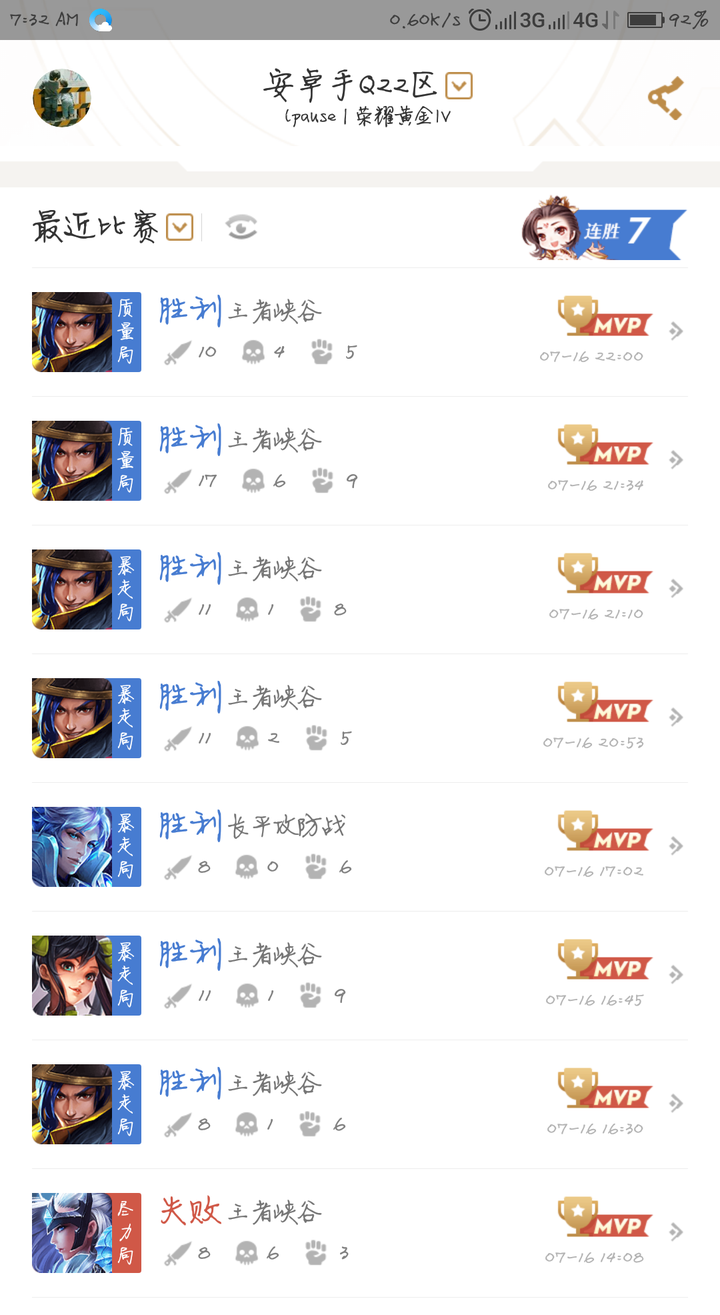
Task: View match details for 07-16 21:10
Action: 360,590
